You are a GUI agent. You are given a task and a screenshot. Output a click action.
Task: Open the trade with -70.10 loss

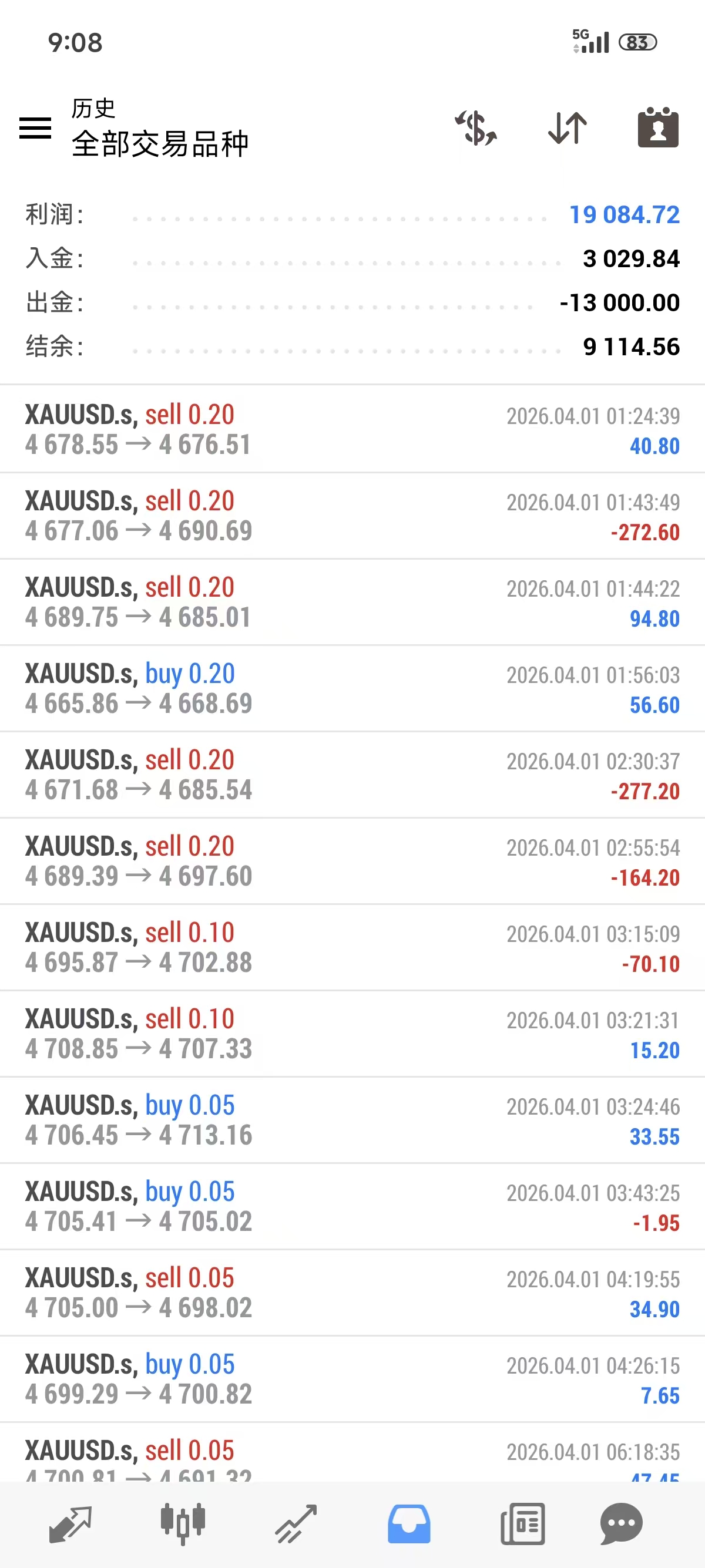click(x=352, y=948)
